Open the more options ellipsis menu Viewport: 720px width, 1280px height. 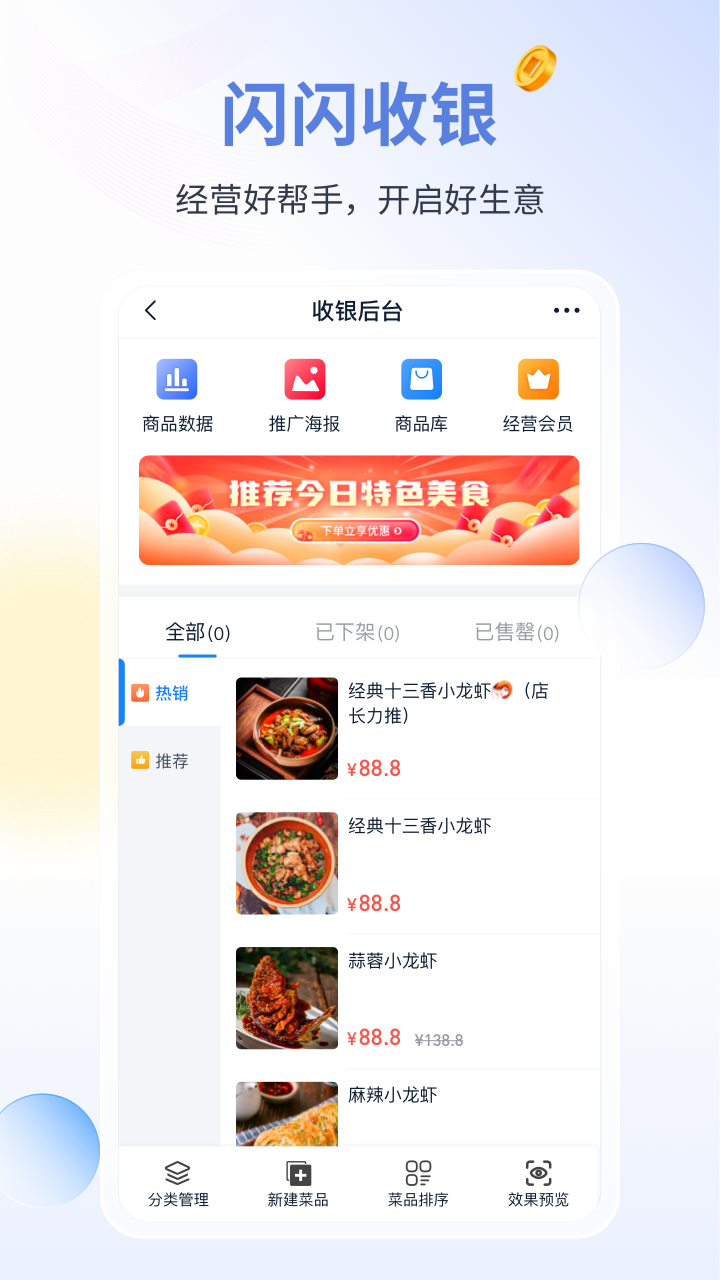(x=566, y=311)
